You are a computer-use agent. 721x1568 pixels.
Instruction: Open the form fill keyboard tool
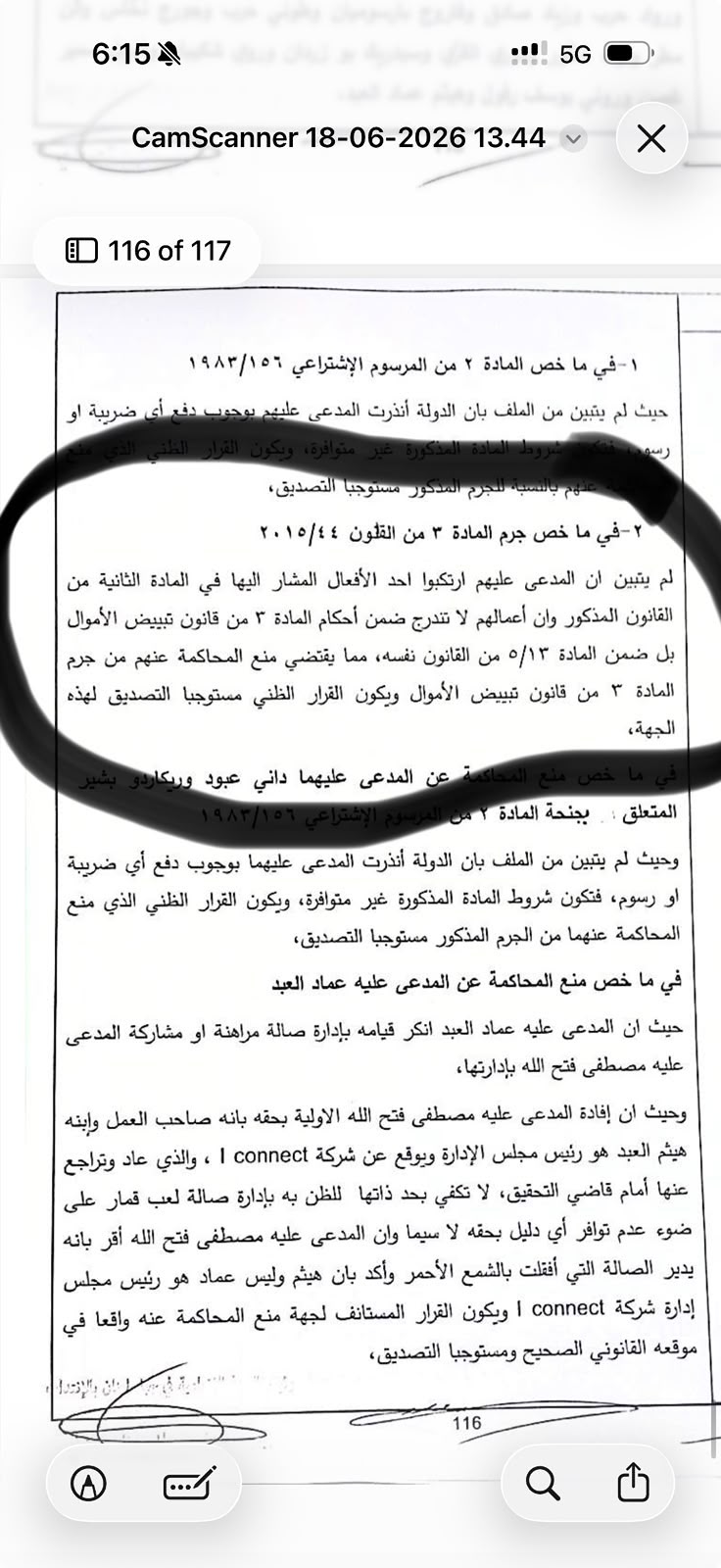189,1484
